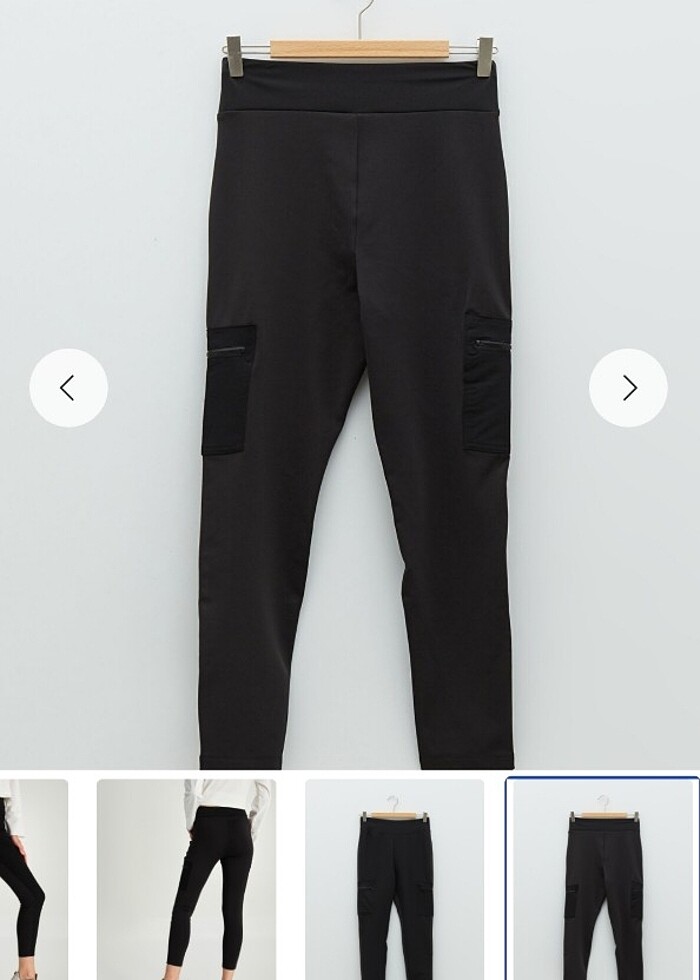The height and width of the screenshot is (980, 700).
Task: Select the highlighted hanger thumbnail with pocket patch
Action: [x=602, y=880]
